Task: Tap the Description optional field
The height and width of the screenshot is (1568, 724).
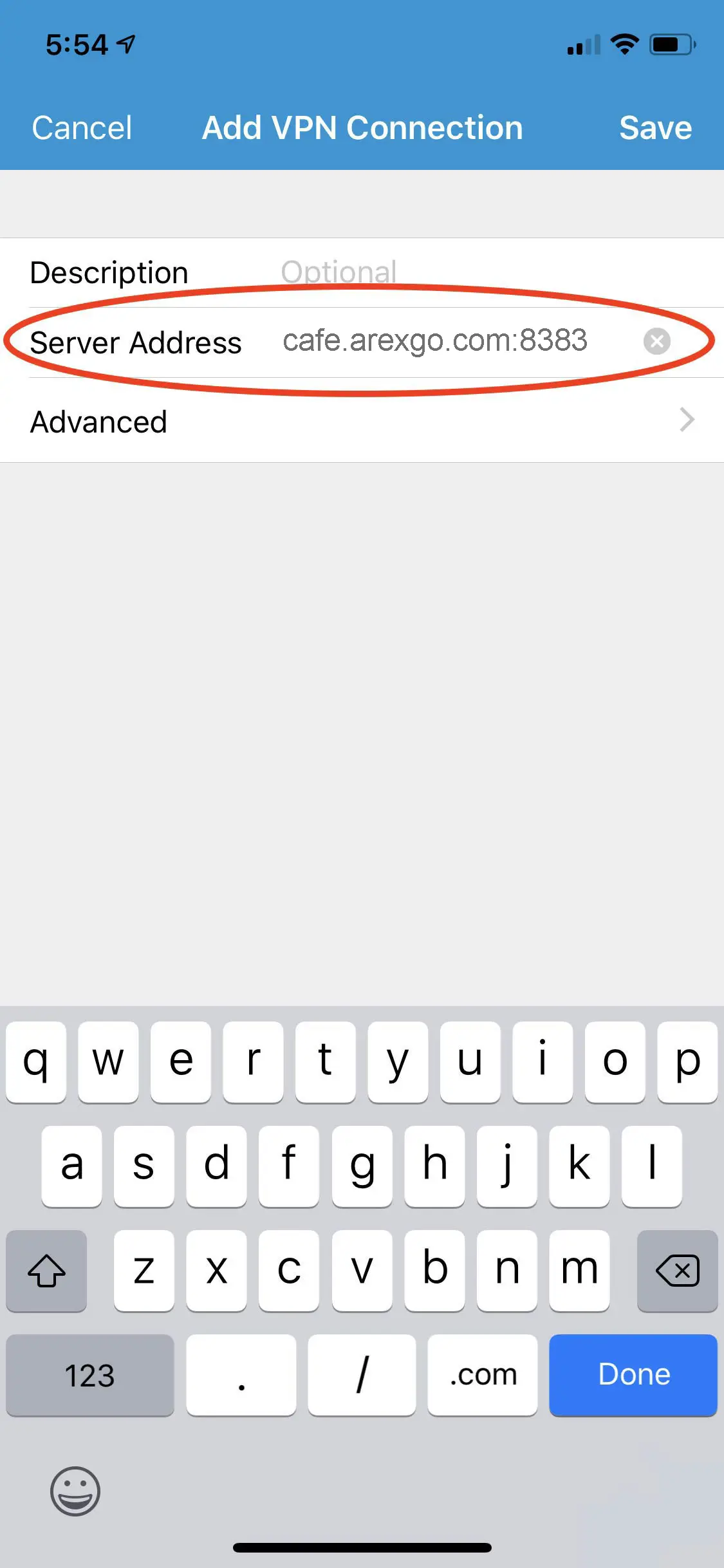Action: tap(450, 272)
